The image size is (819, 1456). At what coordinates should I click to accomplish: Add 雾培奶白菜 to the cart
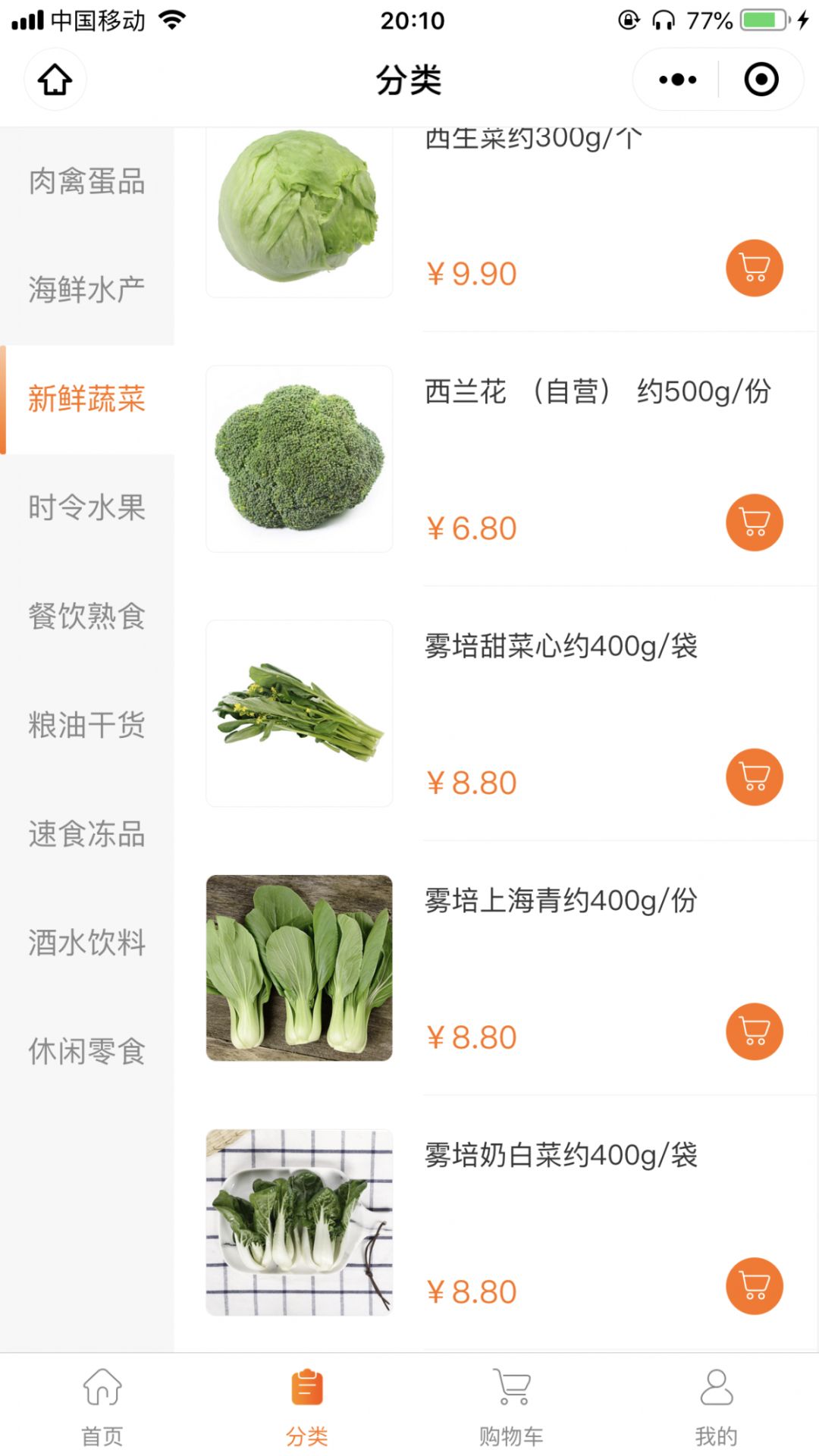[755, 1286]
